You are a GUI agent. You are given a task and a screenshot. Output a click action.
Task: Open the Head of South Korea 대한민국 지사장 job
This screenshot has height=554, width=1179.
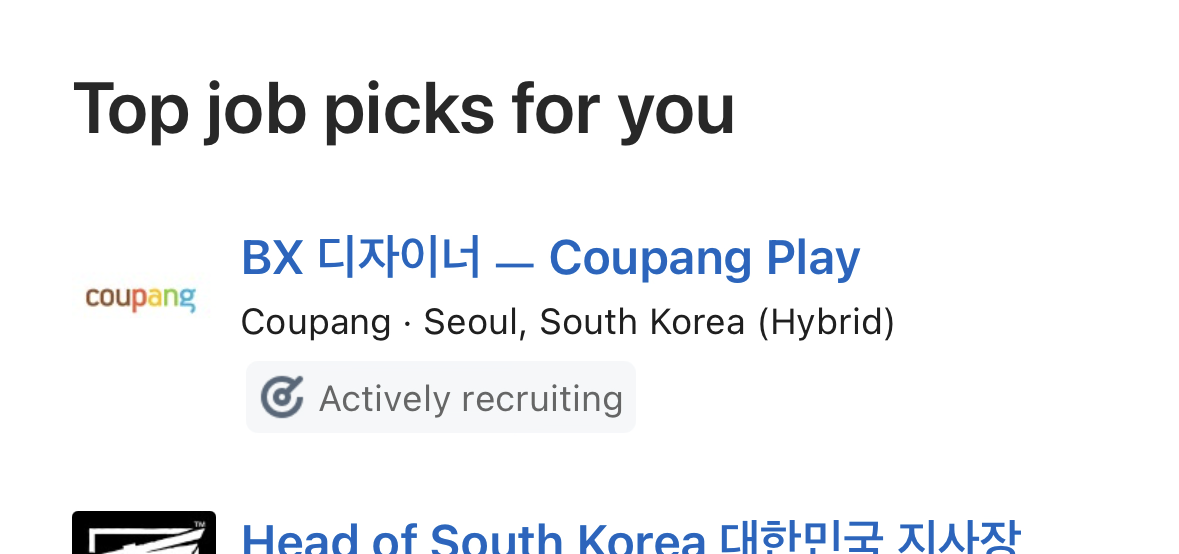(630, 538)
